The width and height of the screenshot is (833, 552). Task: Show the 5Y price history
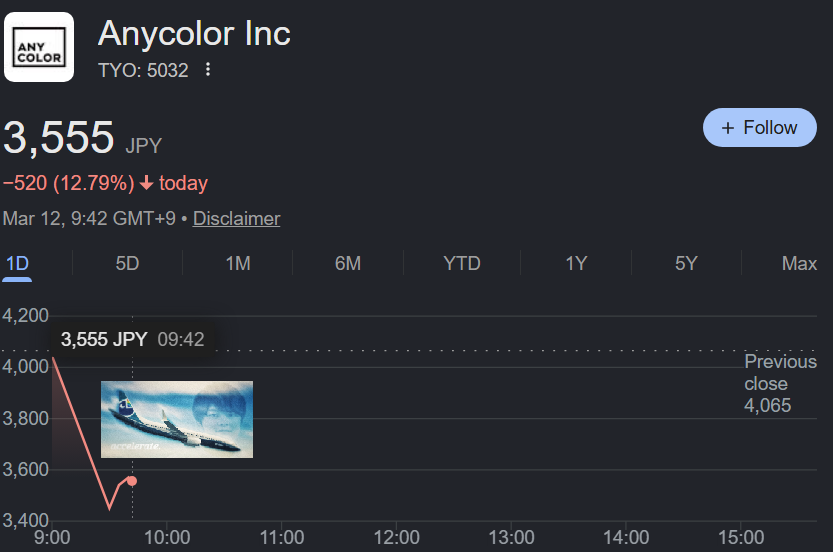coord(686,264)
